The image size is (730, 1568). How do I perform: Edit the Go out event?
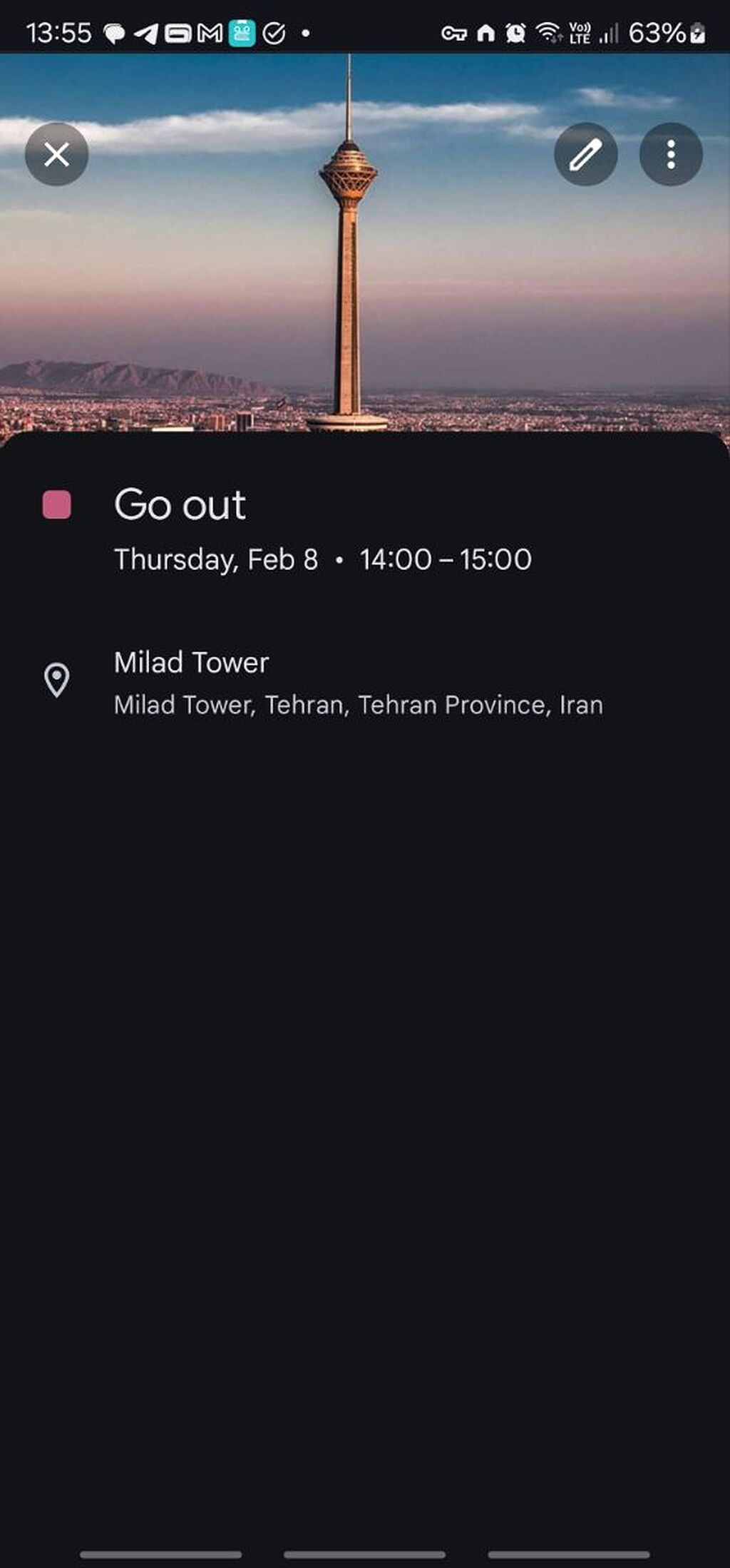(585, 154)
